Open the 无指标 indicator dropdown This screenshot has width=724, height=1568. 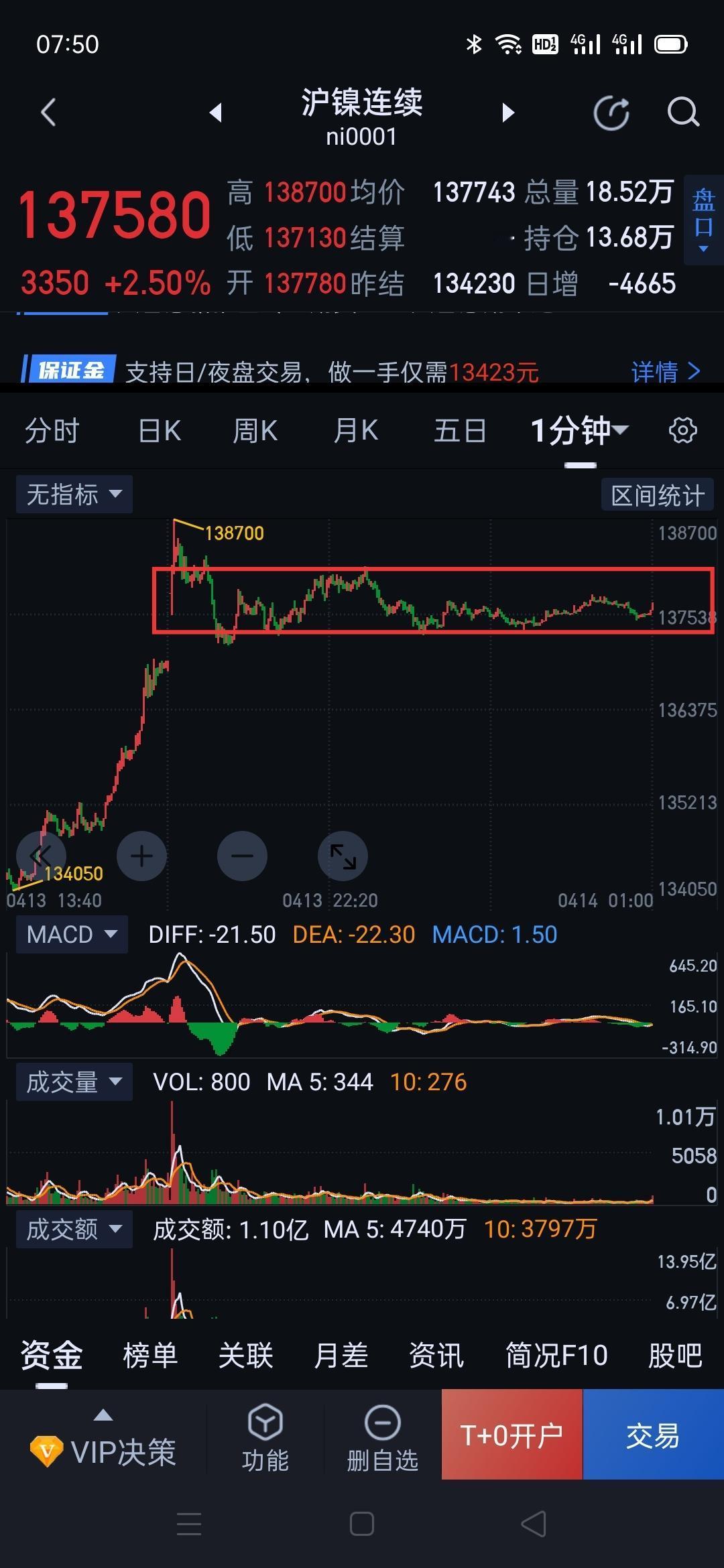click(73, 493)
